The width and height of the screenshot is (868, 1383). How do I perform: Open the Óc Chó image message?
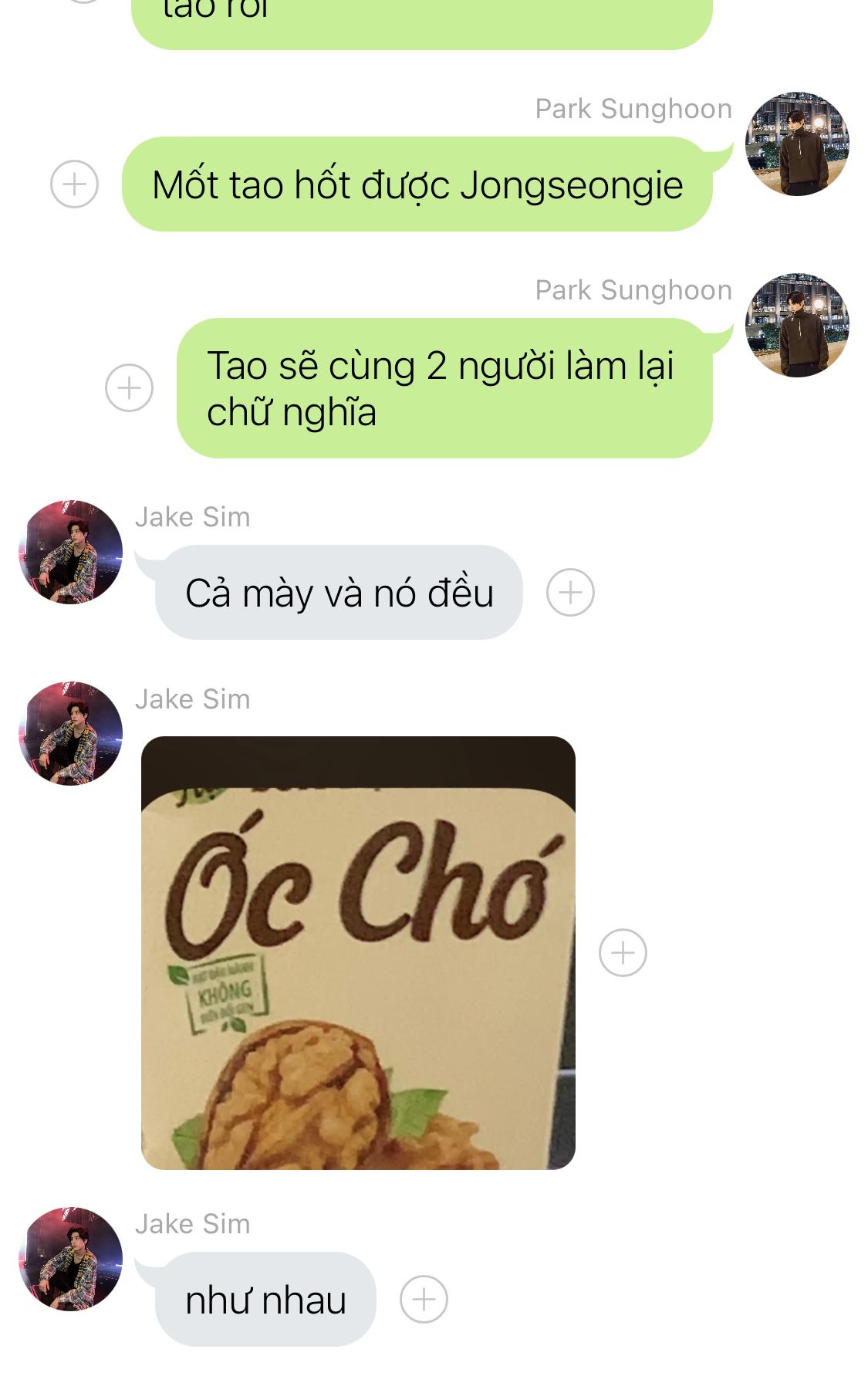pos(358,952)
